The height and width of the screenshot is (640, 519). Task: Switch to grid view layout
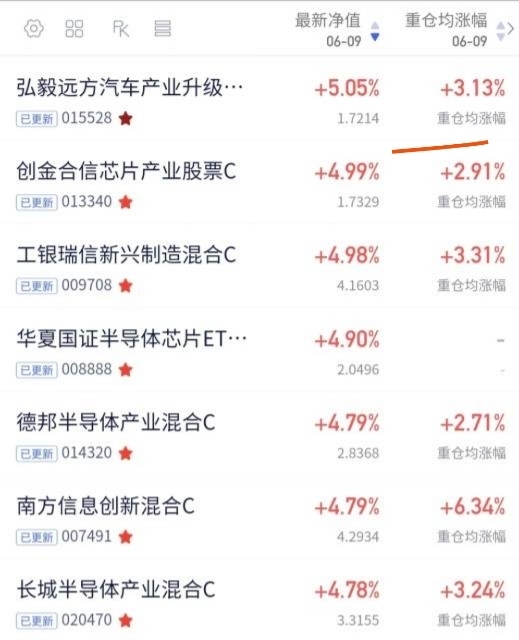[x=74, y=29]
